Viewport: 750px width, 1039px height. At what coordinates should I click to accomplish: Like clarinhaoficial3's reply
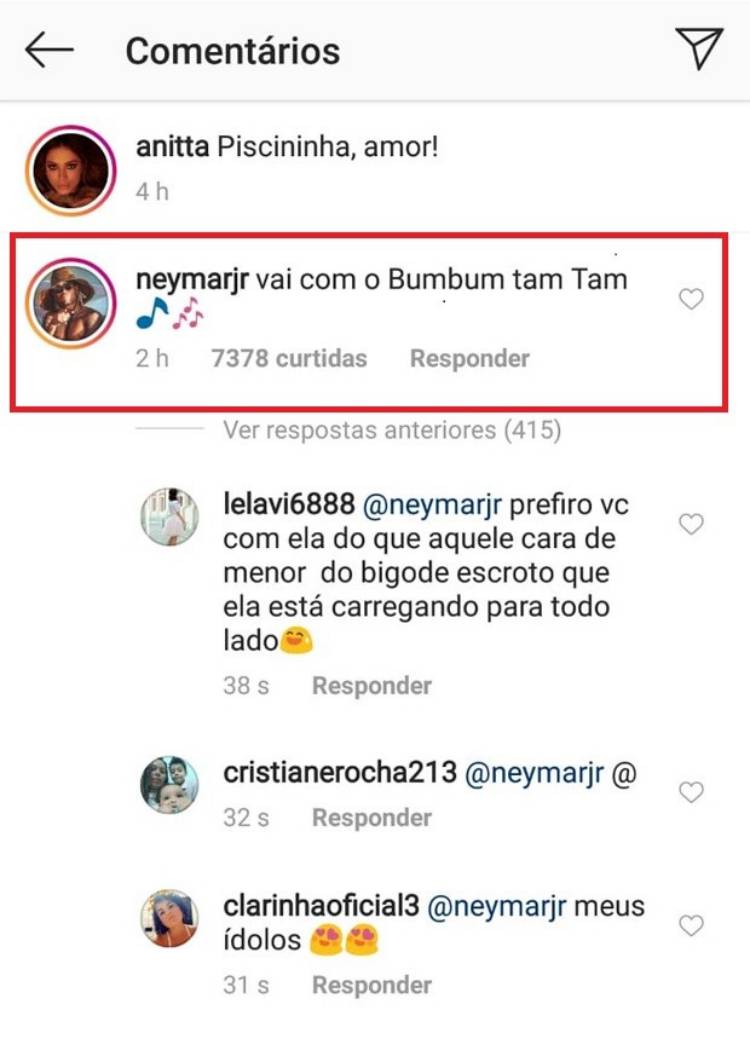(x=691, y=926)
